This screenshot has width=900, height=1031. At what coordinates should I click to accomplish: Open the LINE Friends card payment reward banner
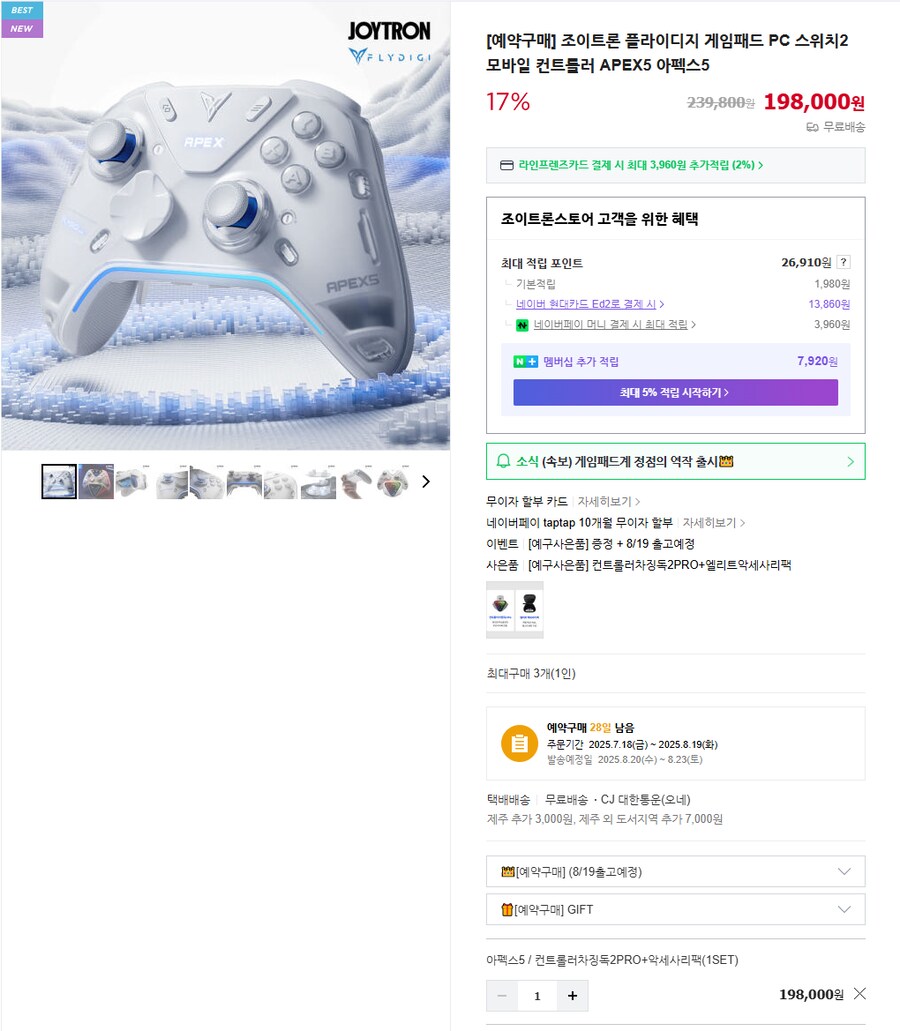pyautogui.click(x=675, y=165)
